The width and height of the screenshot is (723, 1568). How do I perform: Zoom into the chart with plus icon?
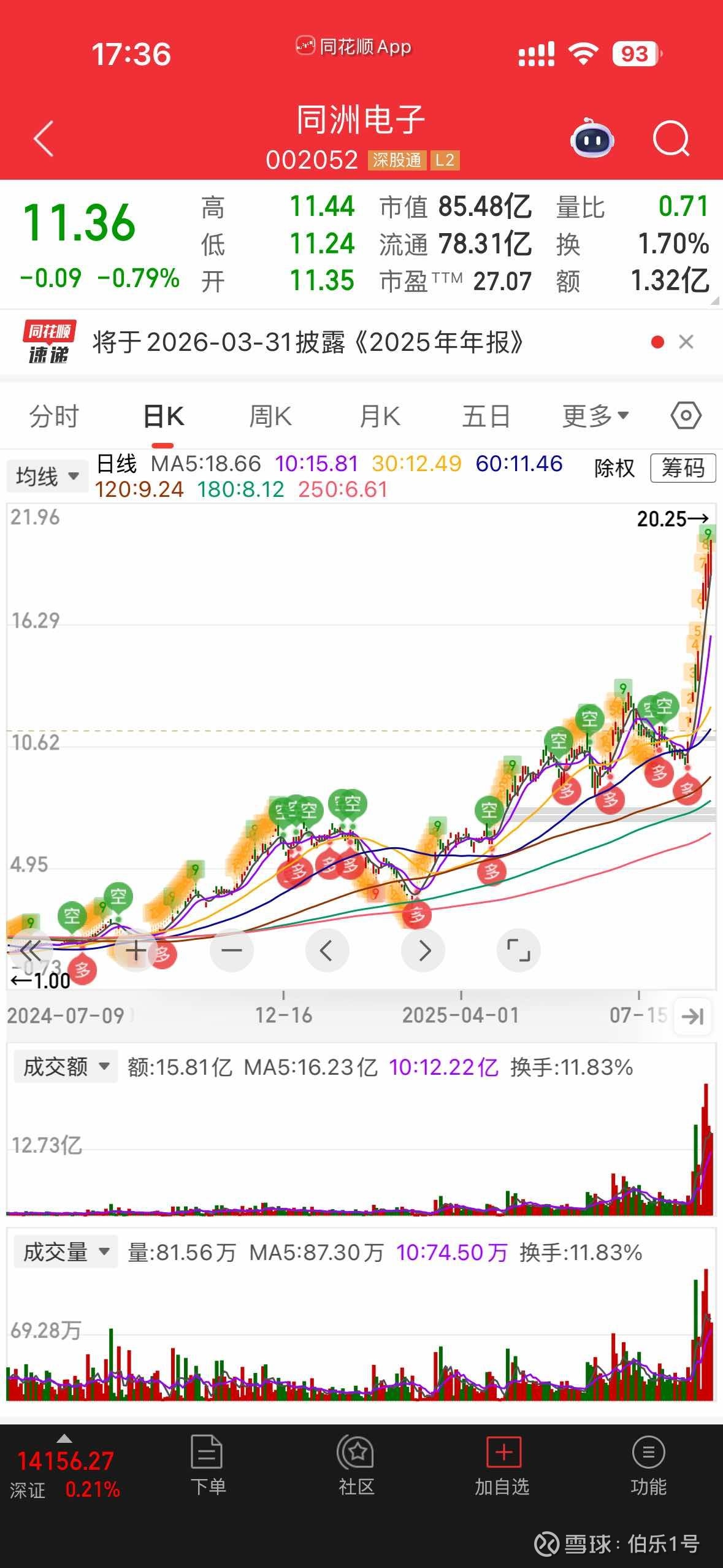tap(135, 950)
